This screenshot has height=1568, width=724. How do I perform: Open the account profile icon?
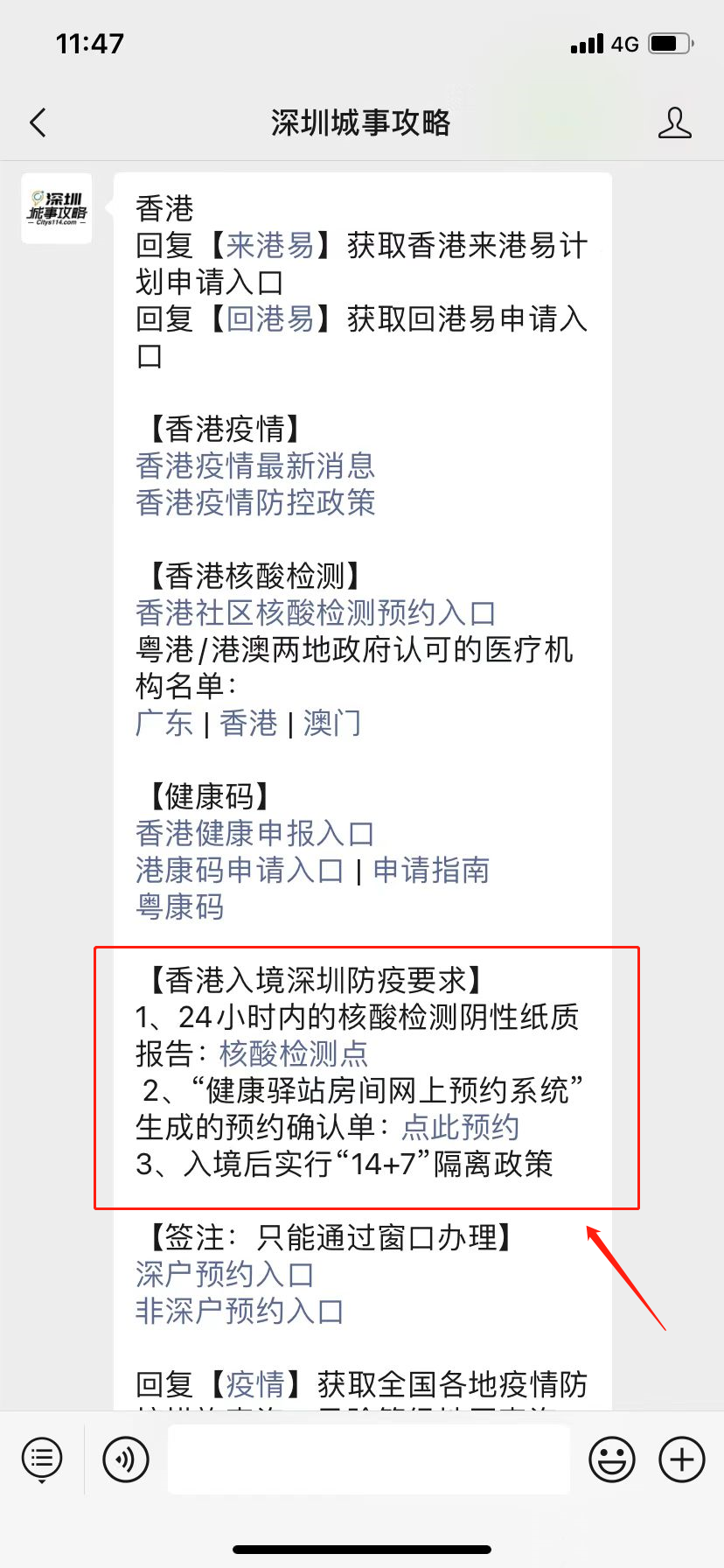[674, 123]
